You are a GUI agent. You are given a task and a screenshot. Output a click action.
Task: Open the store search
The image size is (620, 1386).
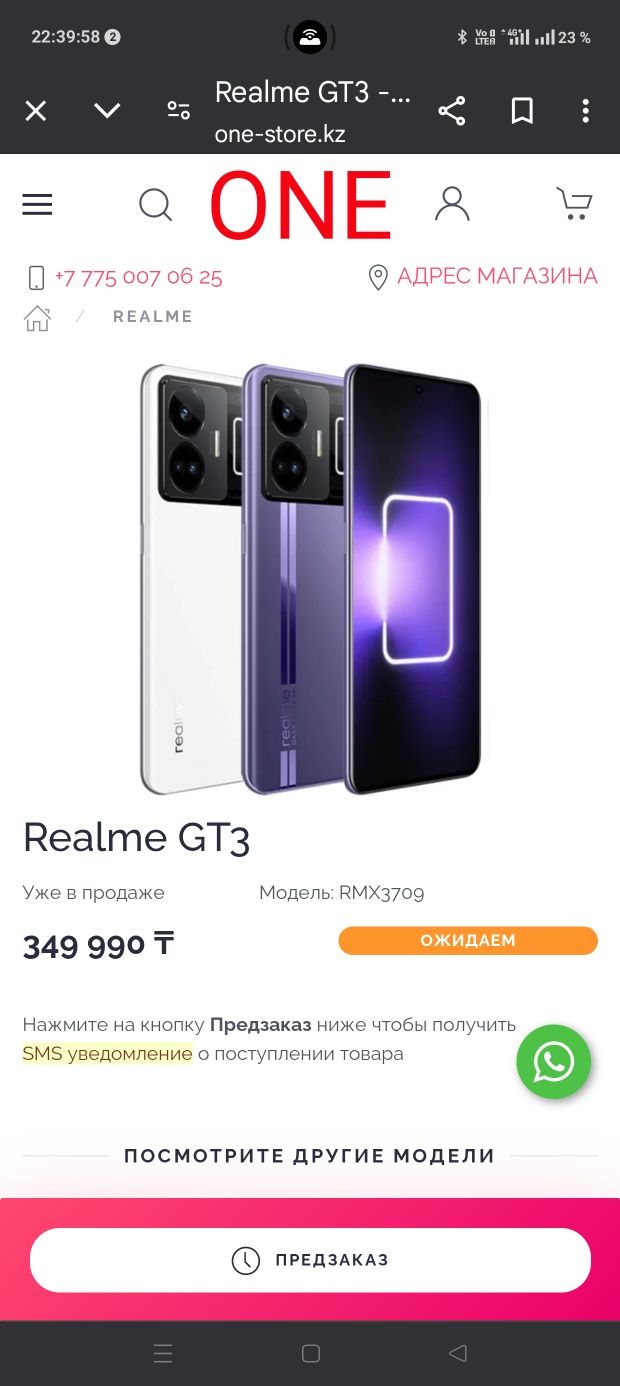pyautogui.click(x=155, y=205)
